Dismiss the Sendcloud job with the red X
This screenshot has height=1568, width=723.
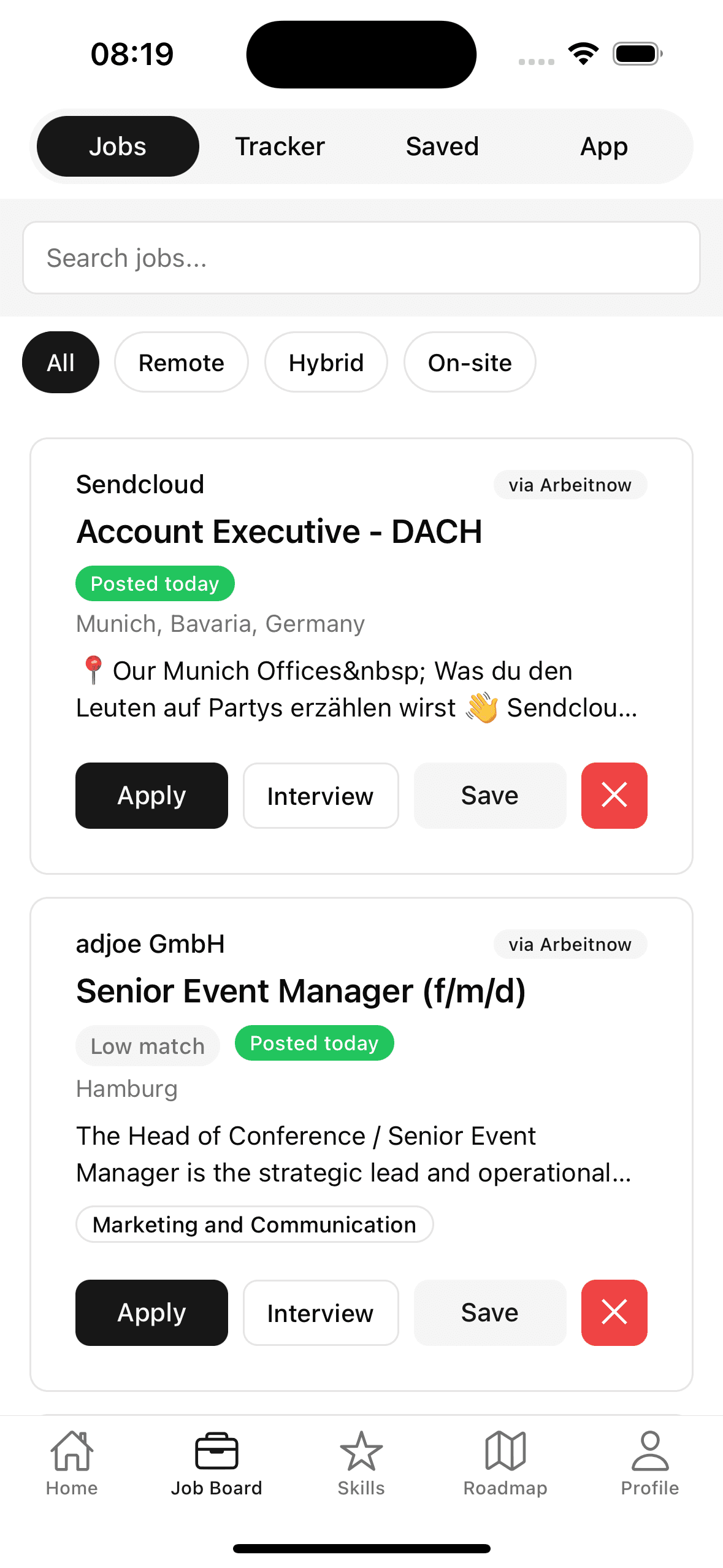[614, 796]
